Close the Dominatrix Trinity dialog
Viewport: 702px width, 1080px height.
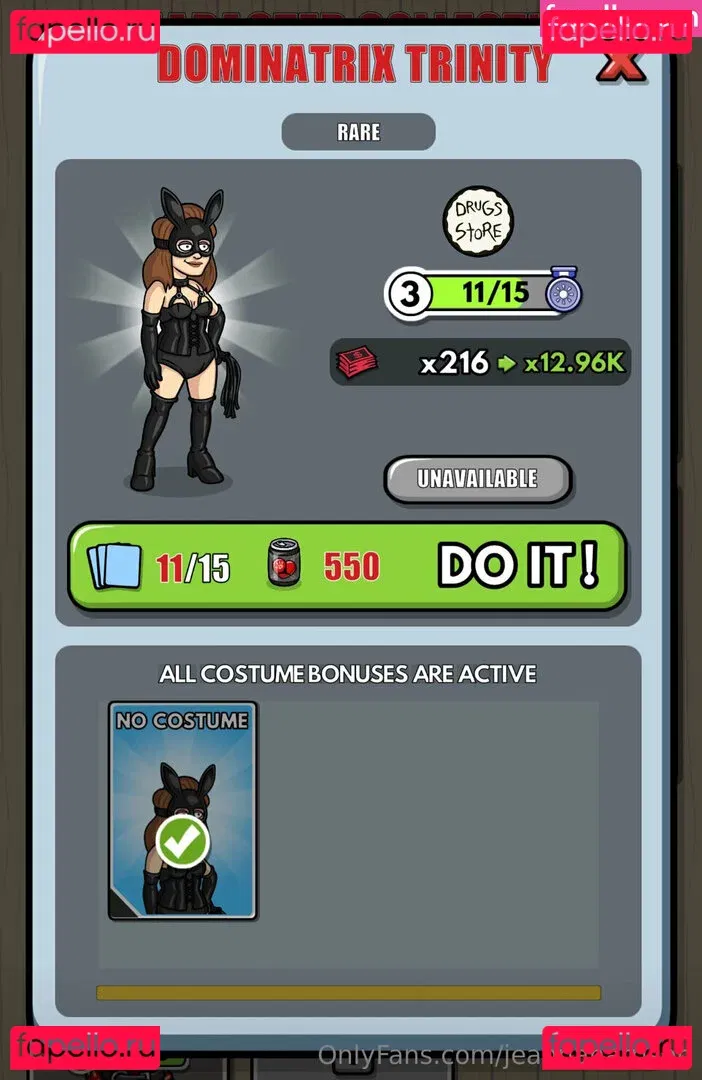coord(621,64)
